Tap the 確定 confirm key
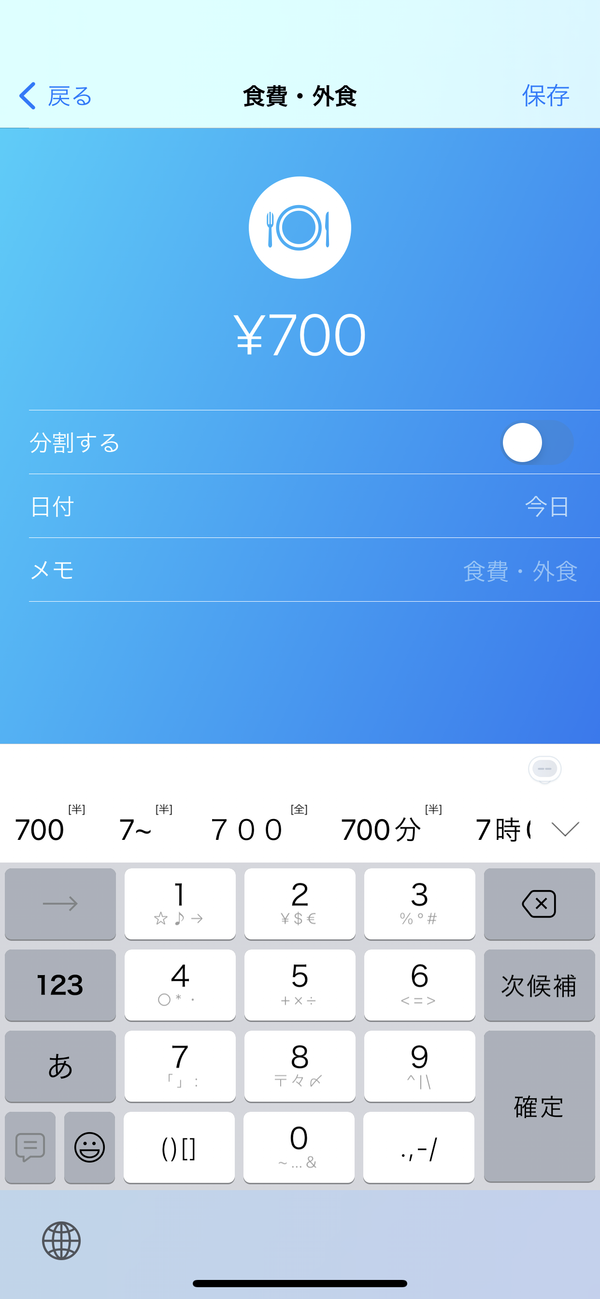The height and width of the screenshot is (1299, 600). coord(539,1106)
